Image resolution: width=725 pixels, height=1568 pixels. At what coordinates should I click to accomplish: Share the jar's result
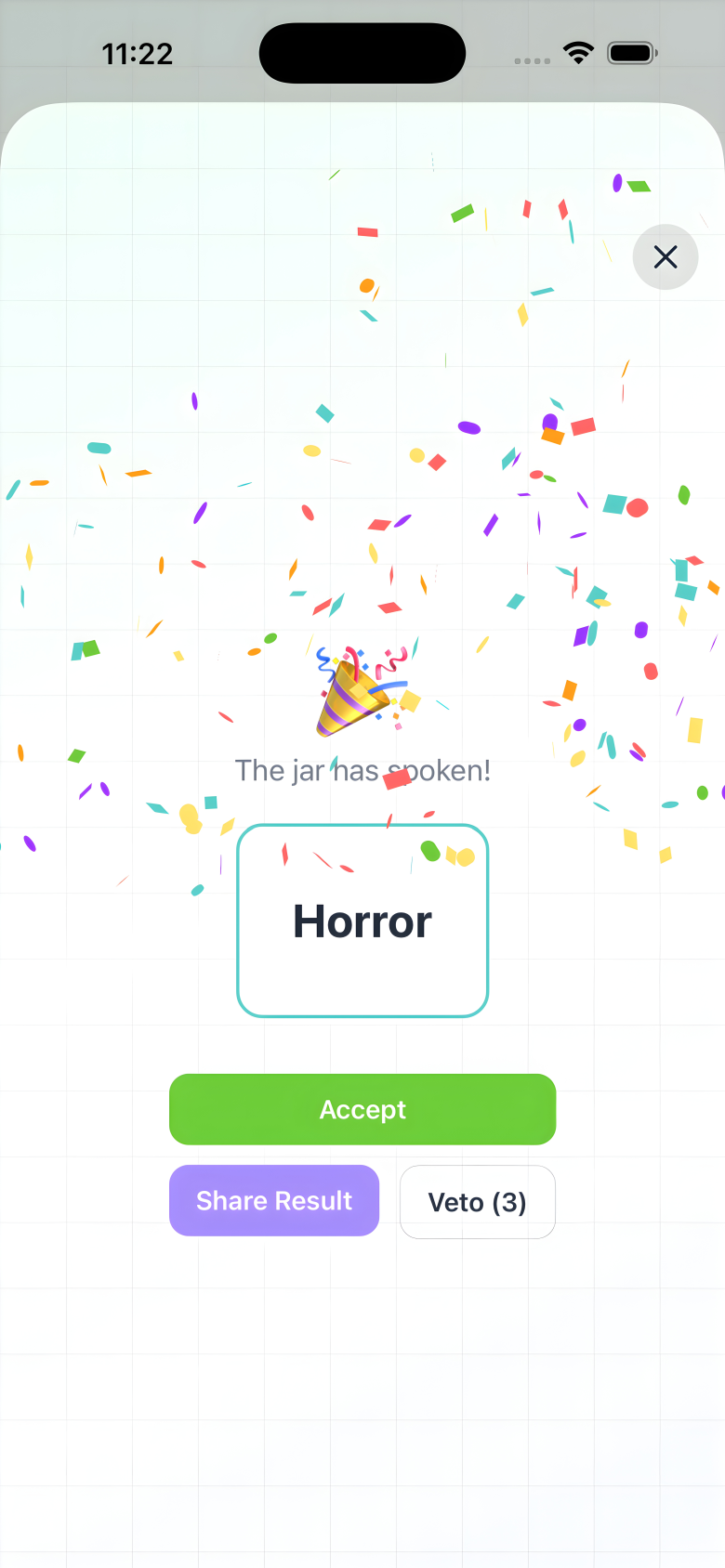273,1201
